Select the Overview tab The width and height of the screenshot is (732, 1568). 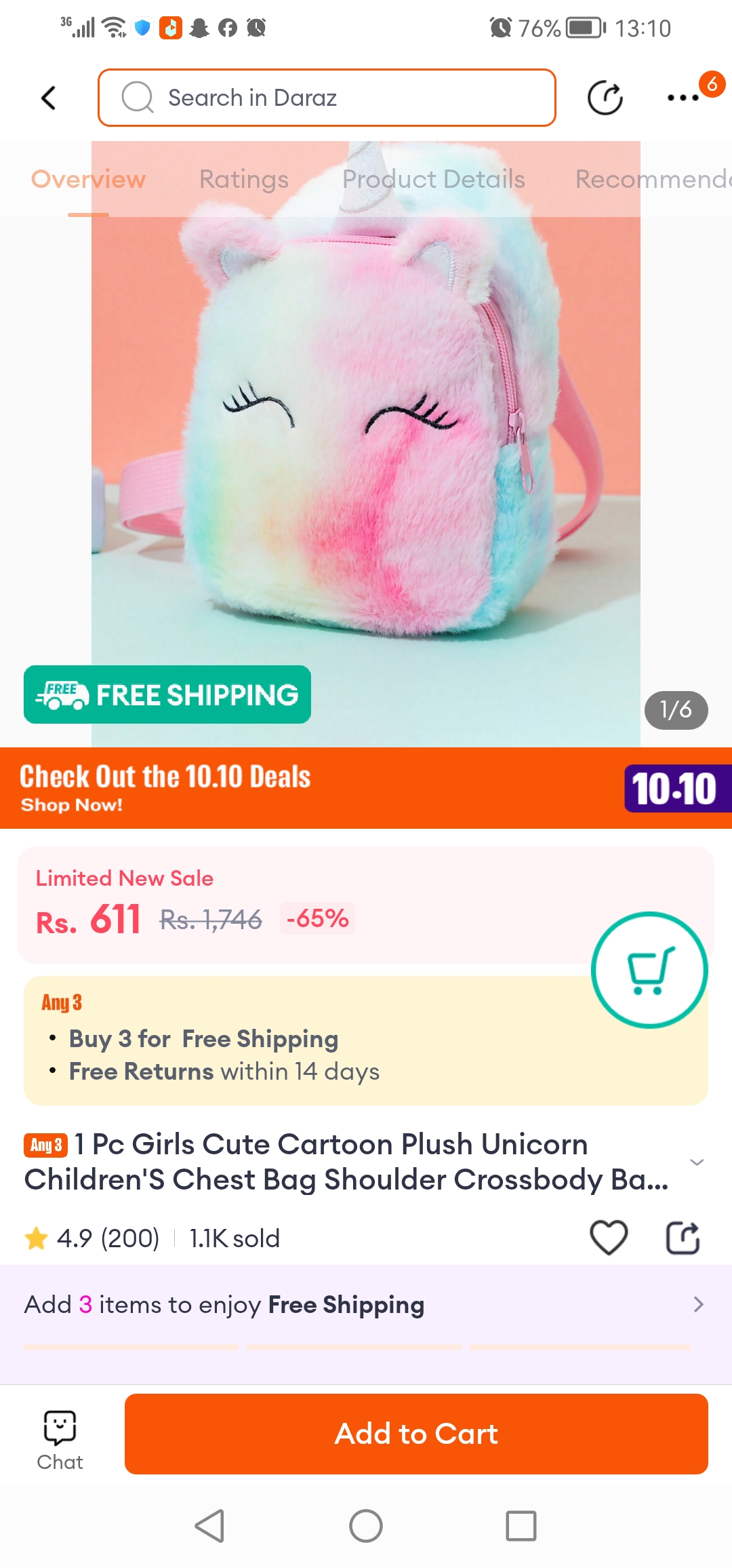click(x=88, y=180)
